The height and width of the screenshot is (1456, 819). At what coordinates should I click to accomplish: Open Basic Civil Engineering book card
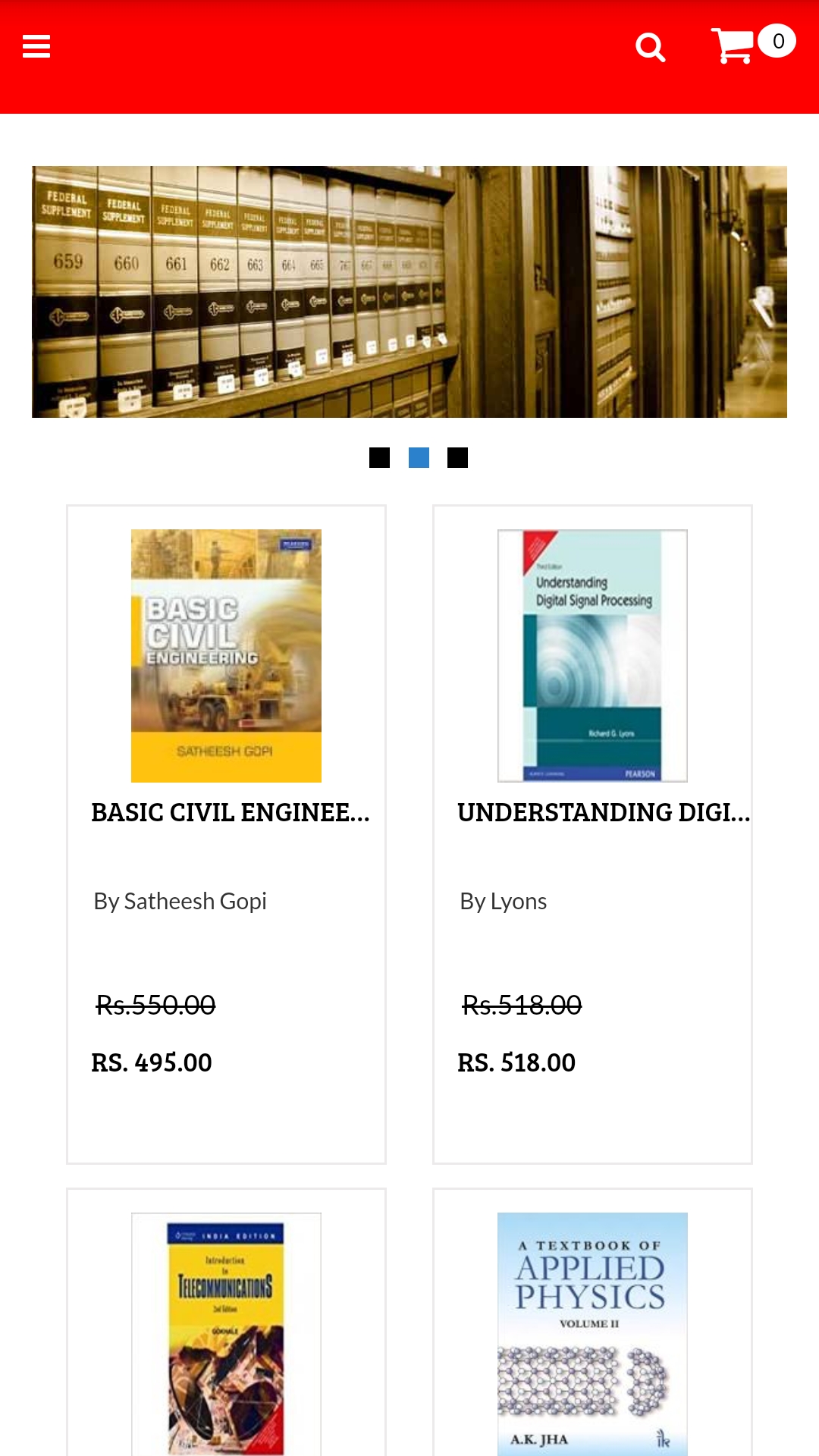point(226,834)
